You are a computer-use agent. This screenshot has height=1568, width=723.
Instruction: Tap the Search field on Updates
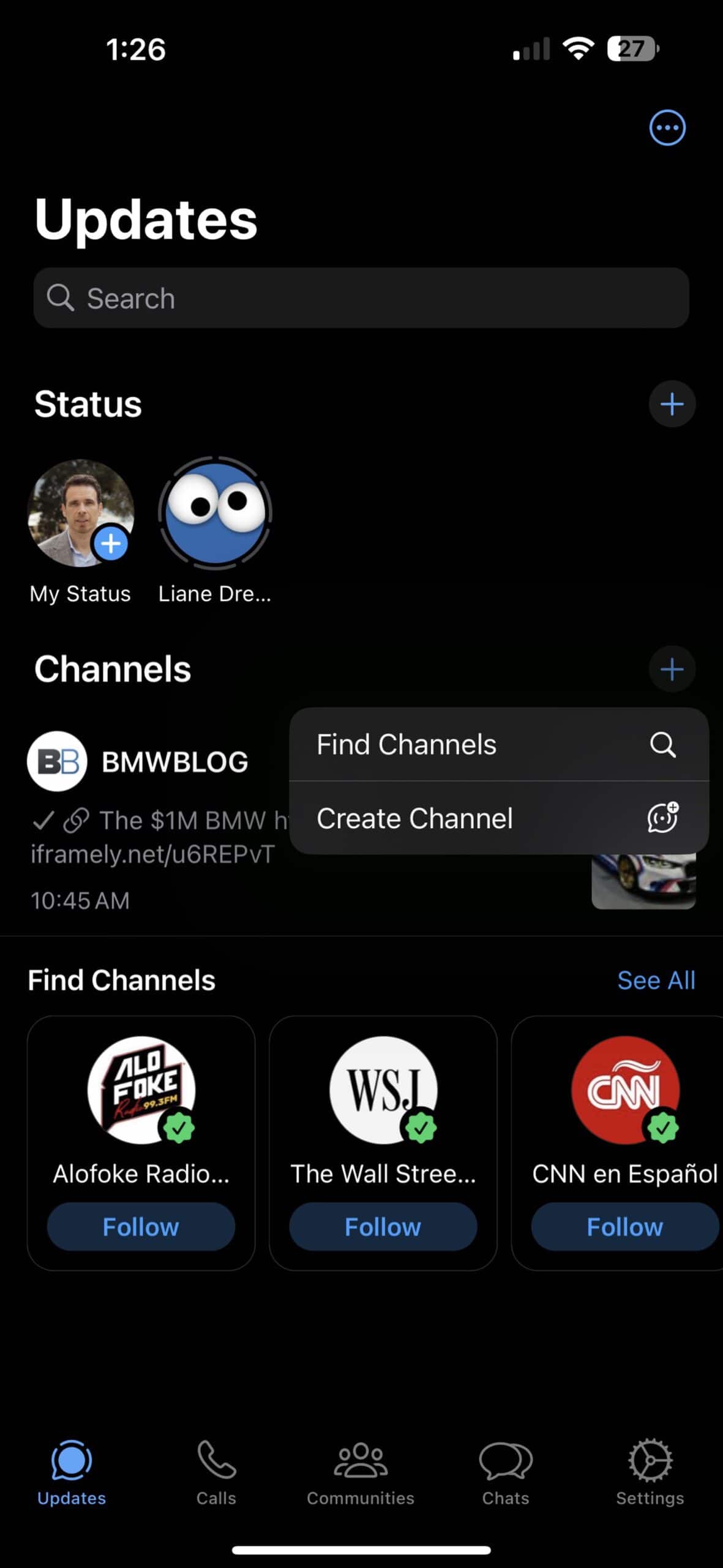(361, 298)
